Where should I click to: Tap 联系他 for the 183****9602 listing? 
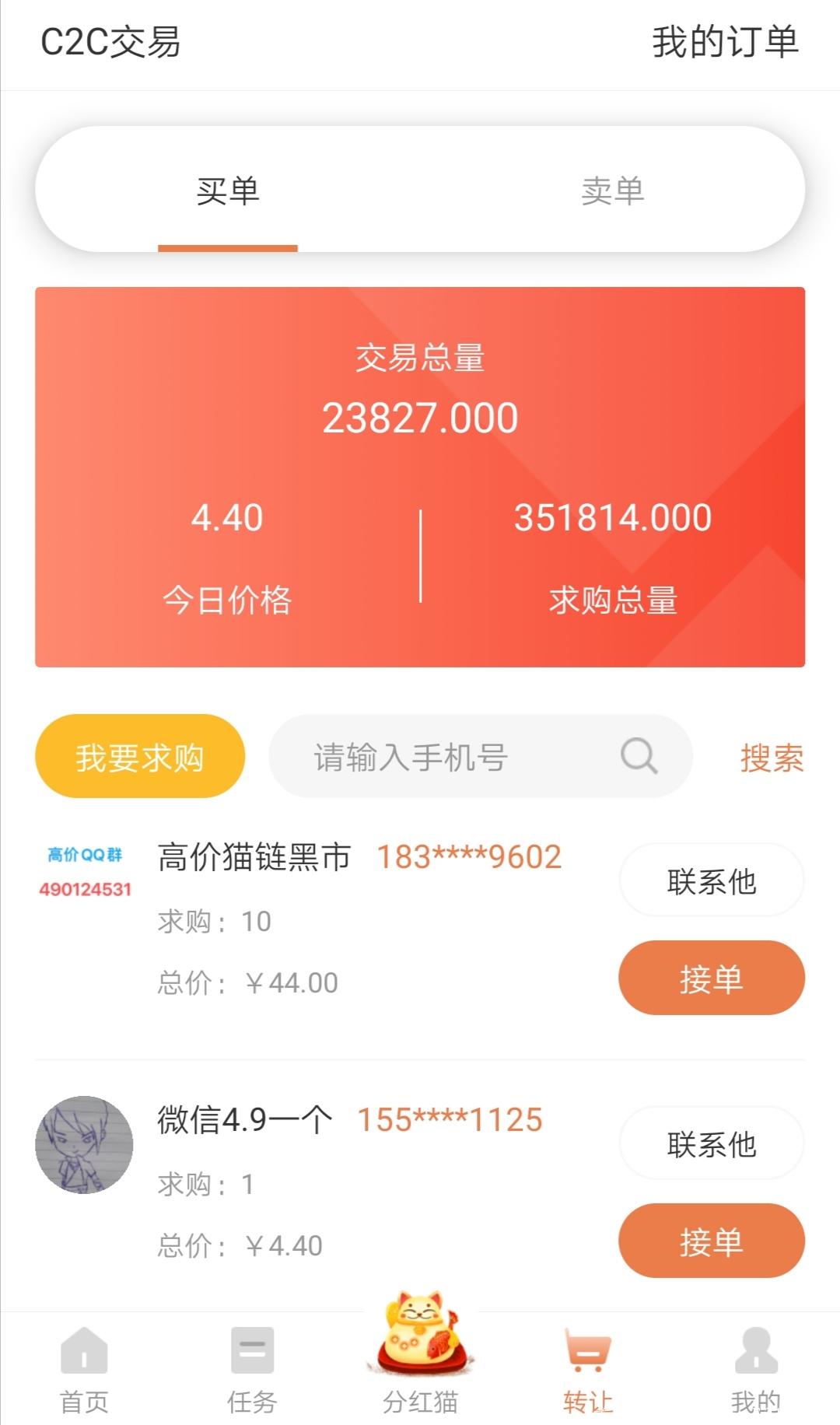(x=710, y=880)
